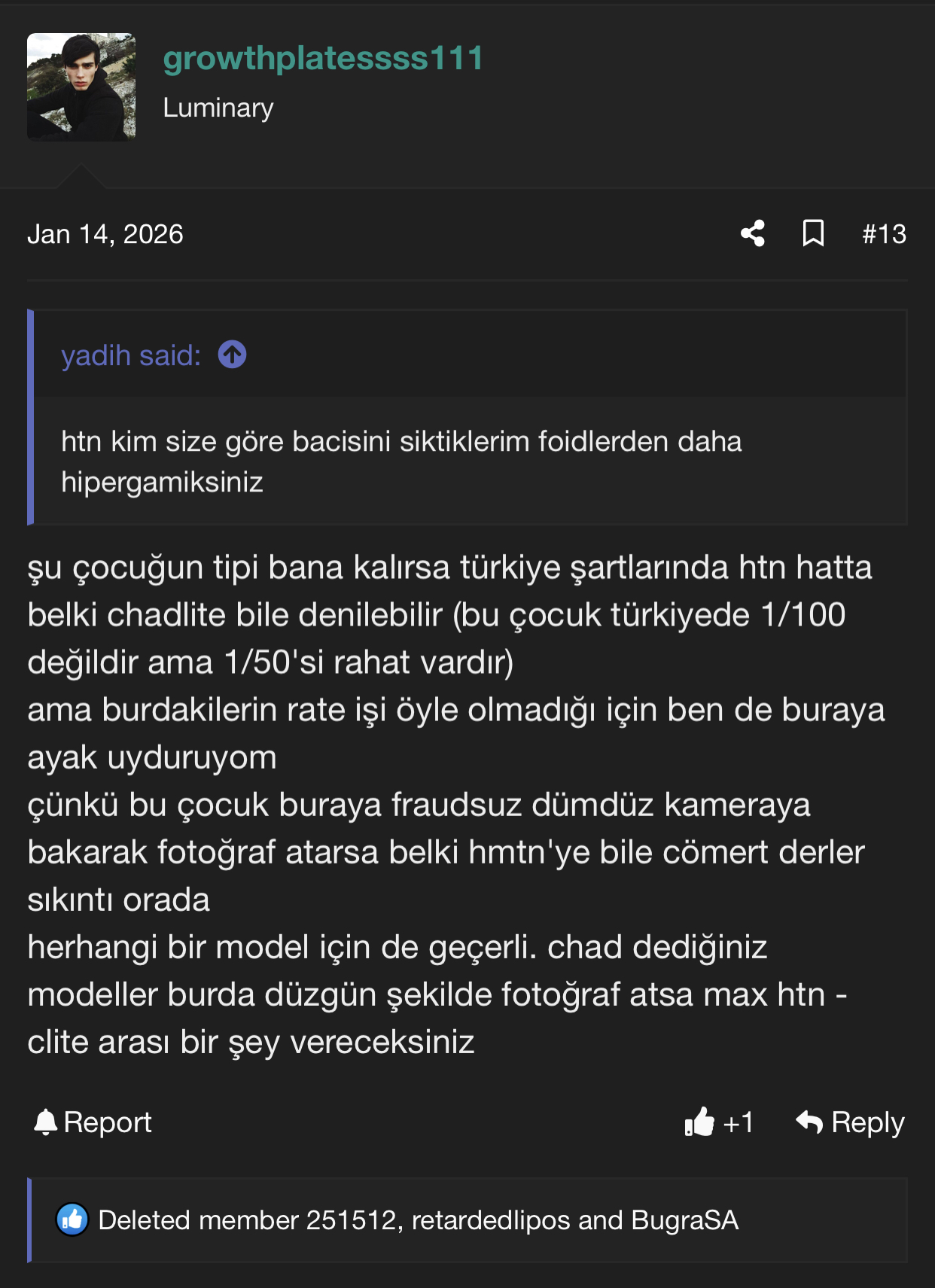Jump to yadih's quoted post

pos(232,355)
